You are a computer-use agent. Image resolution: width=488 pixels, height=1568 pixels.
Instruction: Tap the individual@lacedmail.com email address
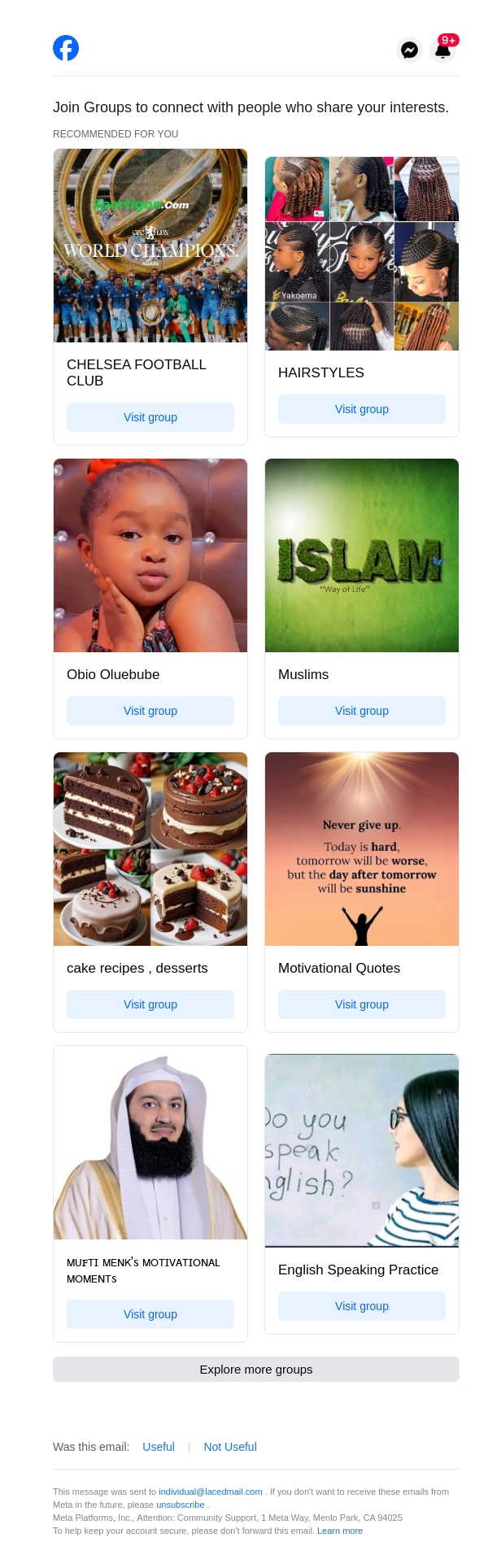(x=211, y=1492)
